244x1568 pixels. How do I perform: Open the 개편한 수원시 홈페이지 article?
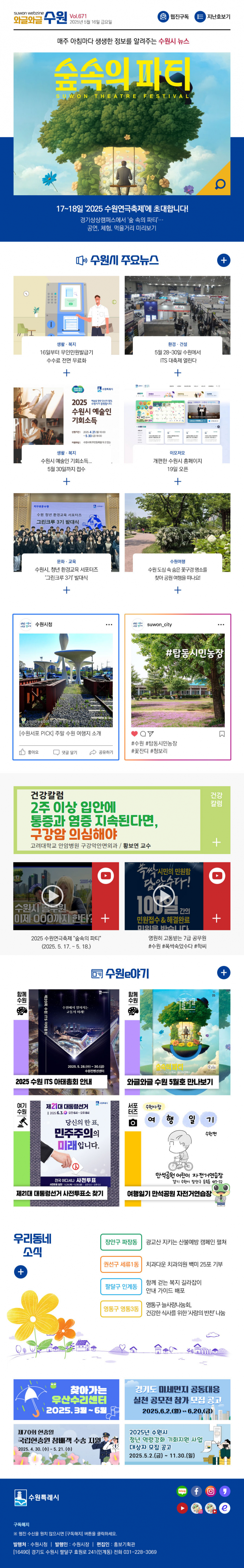[x=177, y=429]
